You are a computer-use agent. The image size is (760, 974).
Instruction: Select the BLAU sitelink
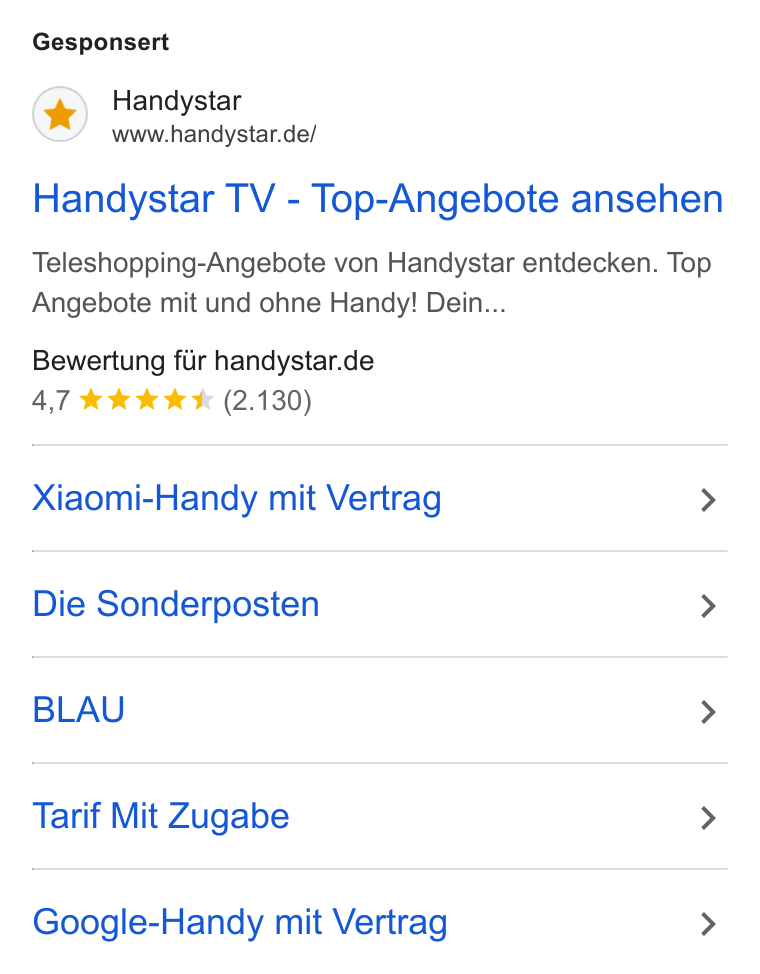[x=380, y=711]
